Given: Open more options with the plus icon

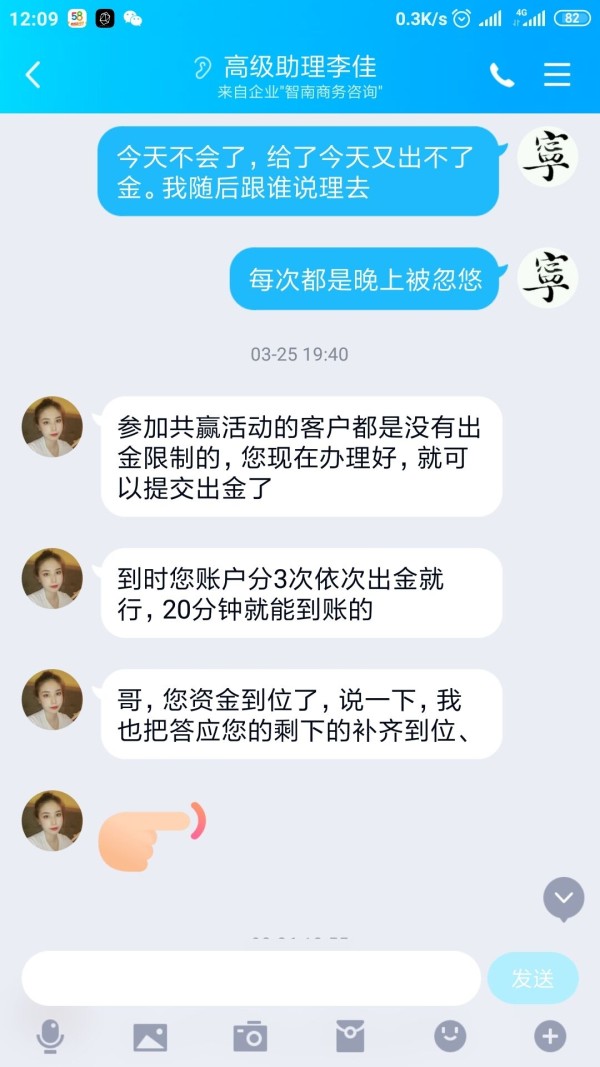Looking at the screenshot, I should (x=550, y=1036).
